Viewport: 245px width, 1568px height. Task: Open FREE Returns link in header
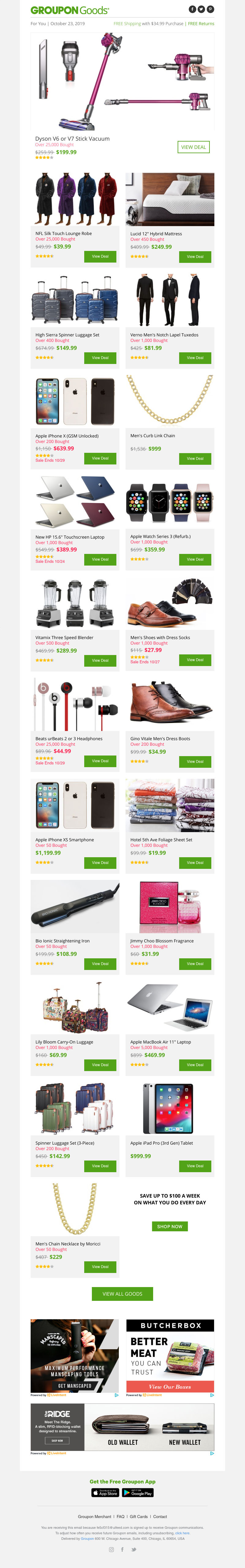coord(201,24)
